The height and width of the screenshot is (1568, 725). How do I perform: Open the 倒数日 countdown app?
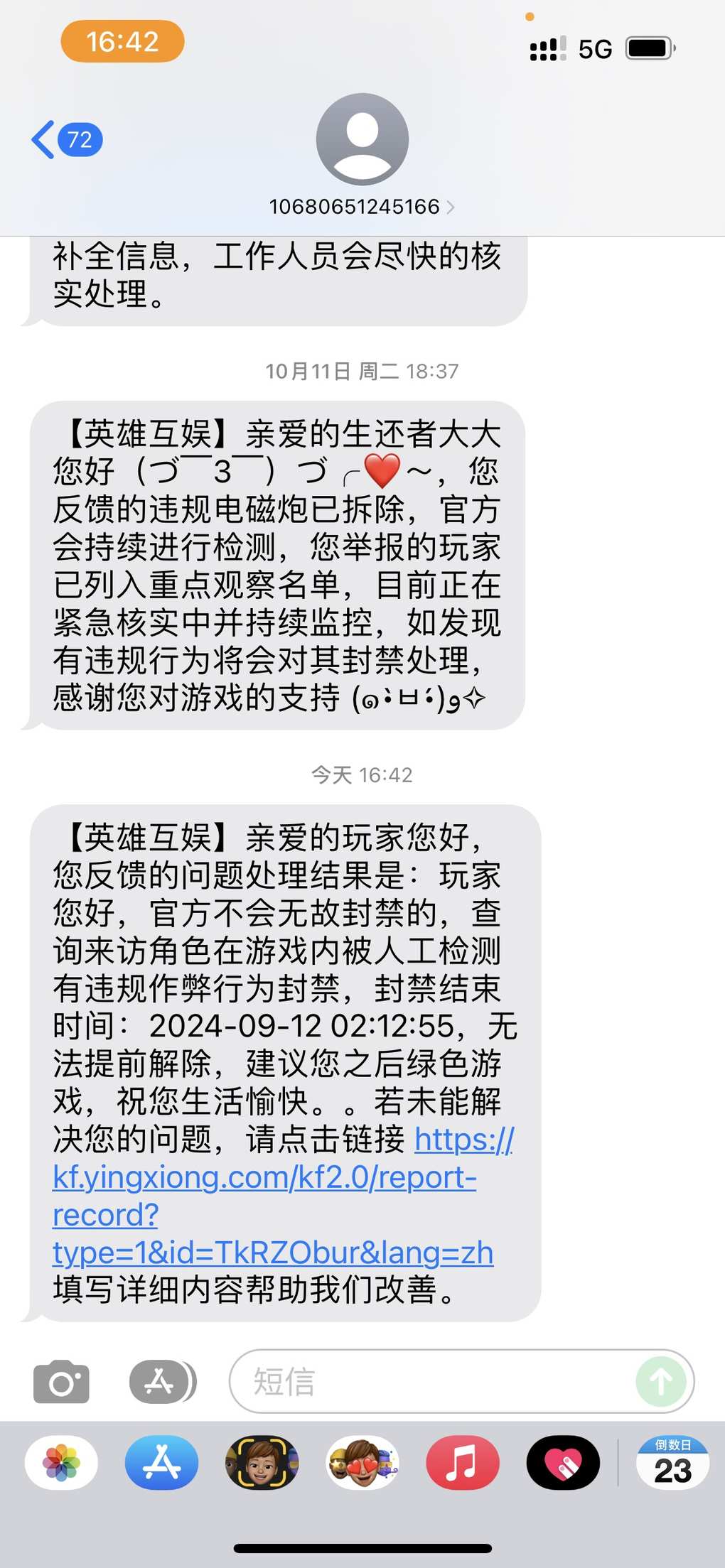point(672,1463)
